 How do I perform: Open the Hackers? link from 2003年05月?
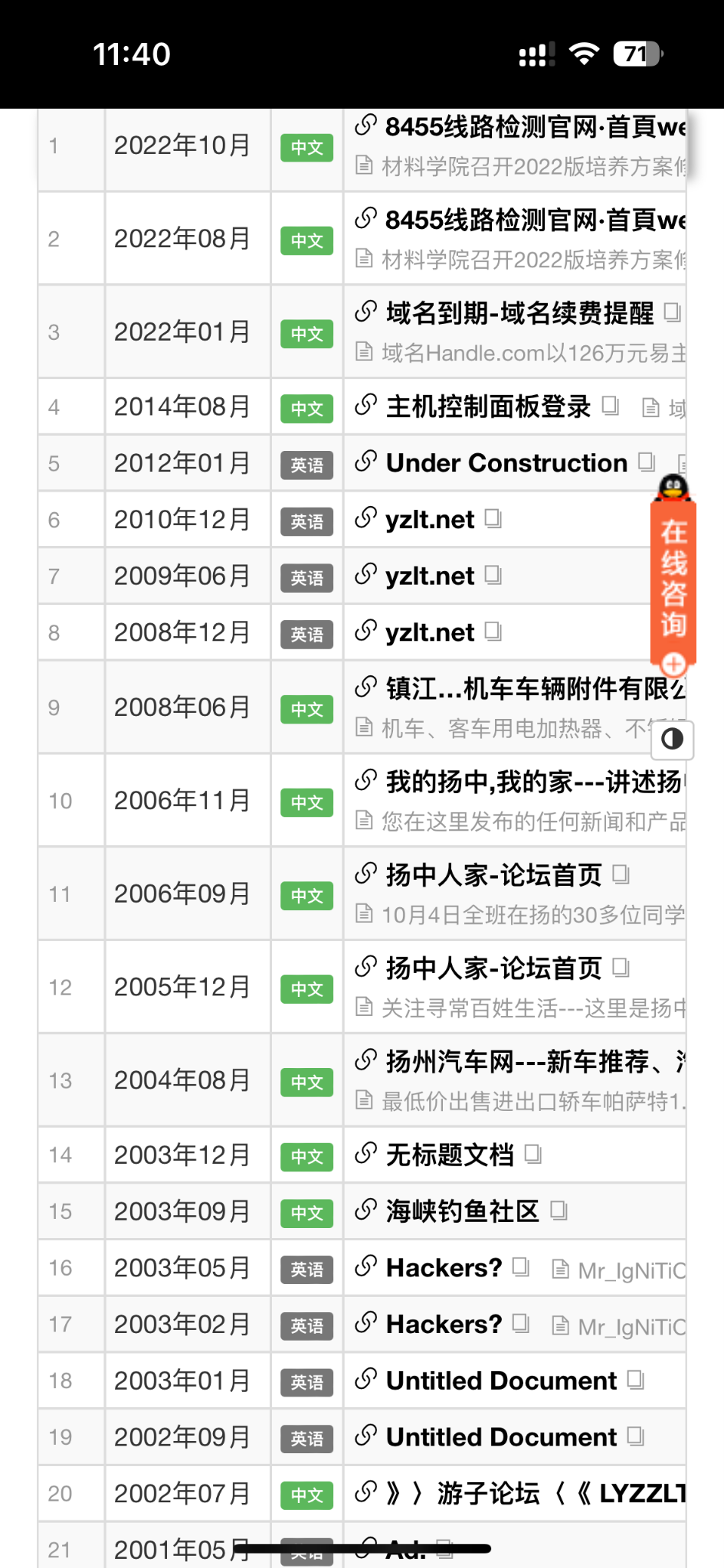coord(443,1268)
